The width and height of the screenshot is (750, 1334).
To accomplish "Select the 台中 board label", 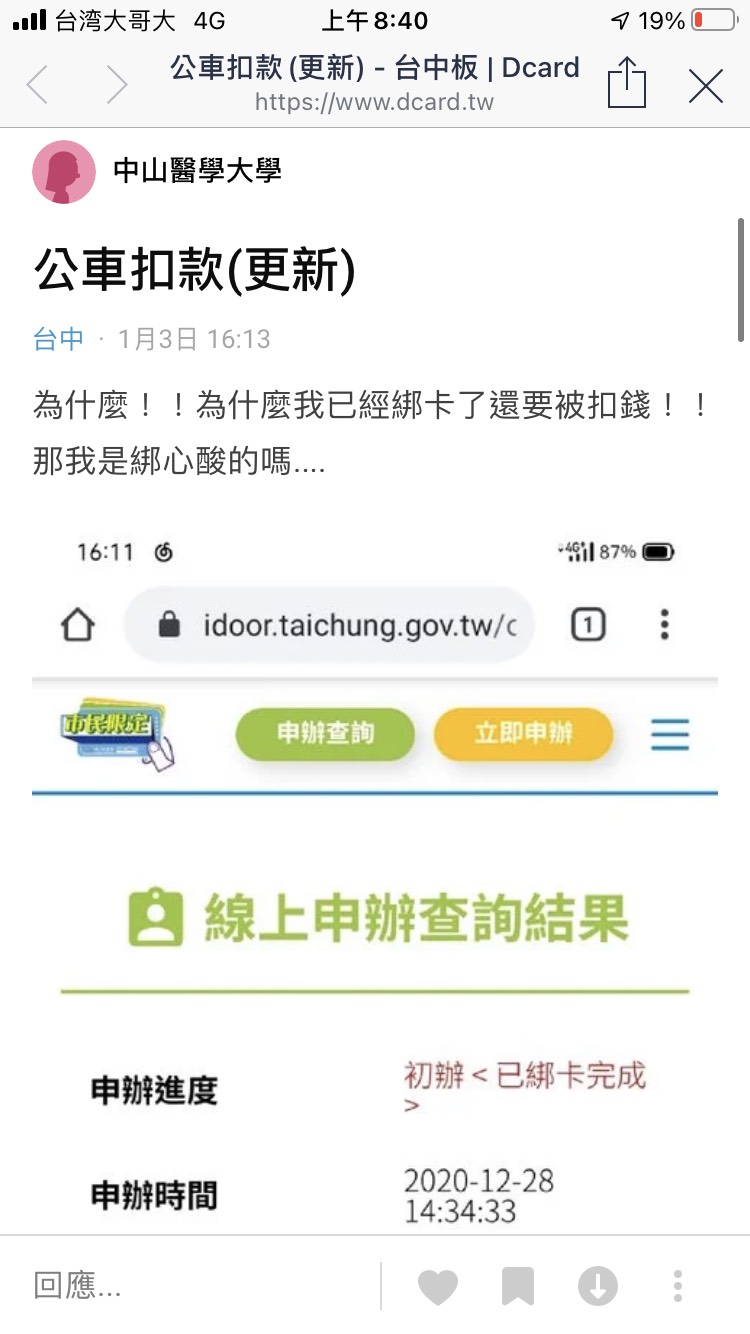I will 58,339.
